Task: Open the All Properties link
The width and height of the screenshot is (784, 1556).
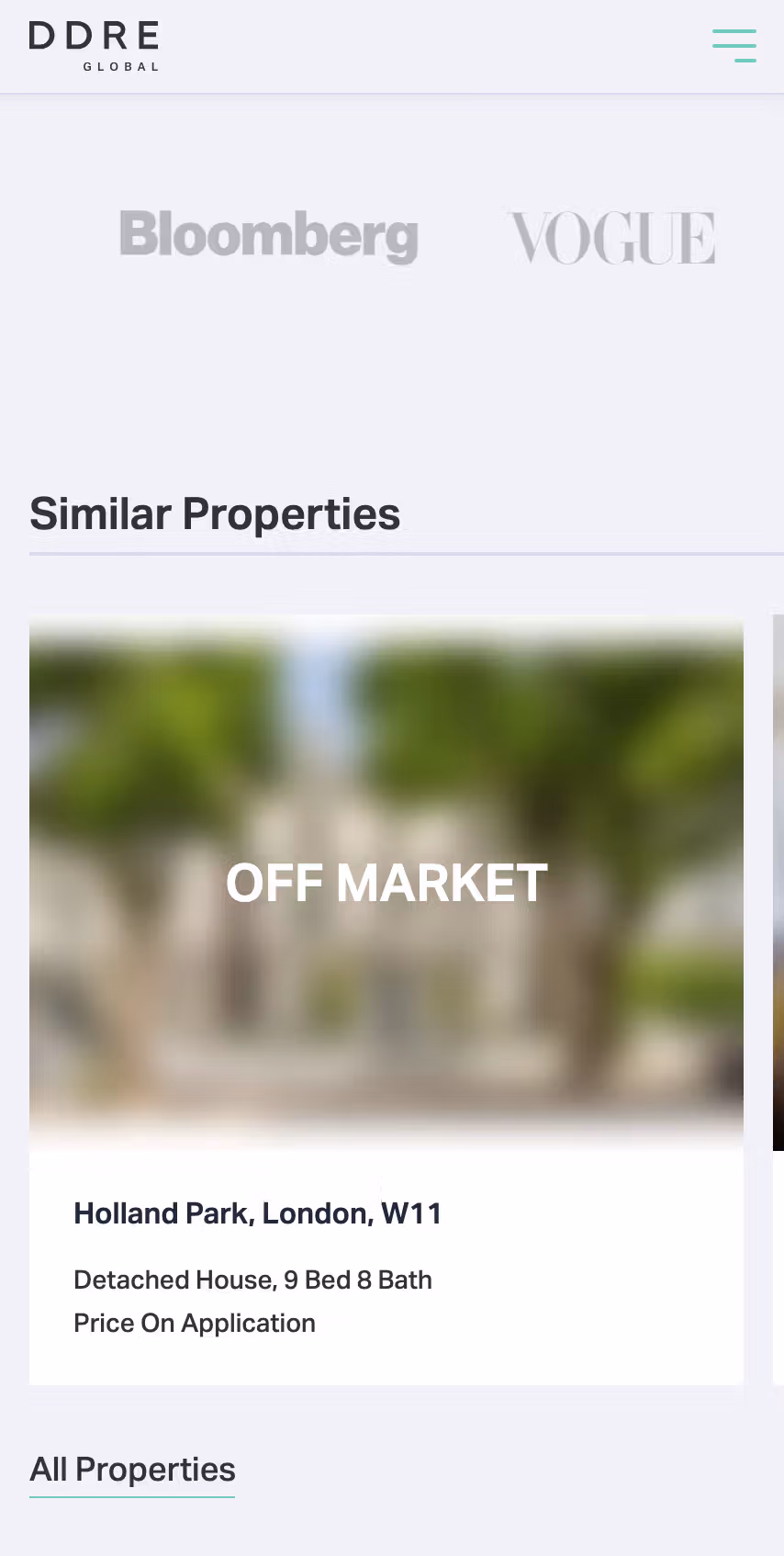Action: coord(132,1470)
